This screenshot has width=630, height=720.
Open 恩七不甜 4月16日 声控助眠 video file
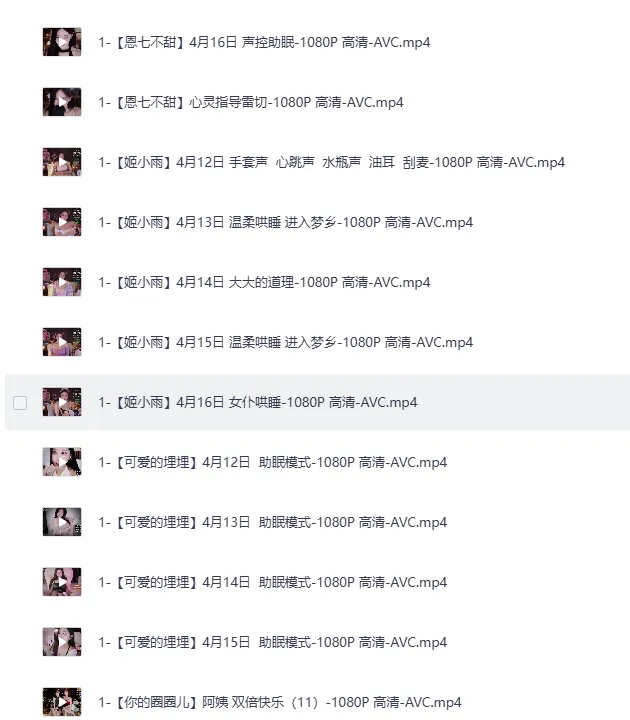tap(264, 42)
